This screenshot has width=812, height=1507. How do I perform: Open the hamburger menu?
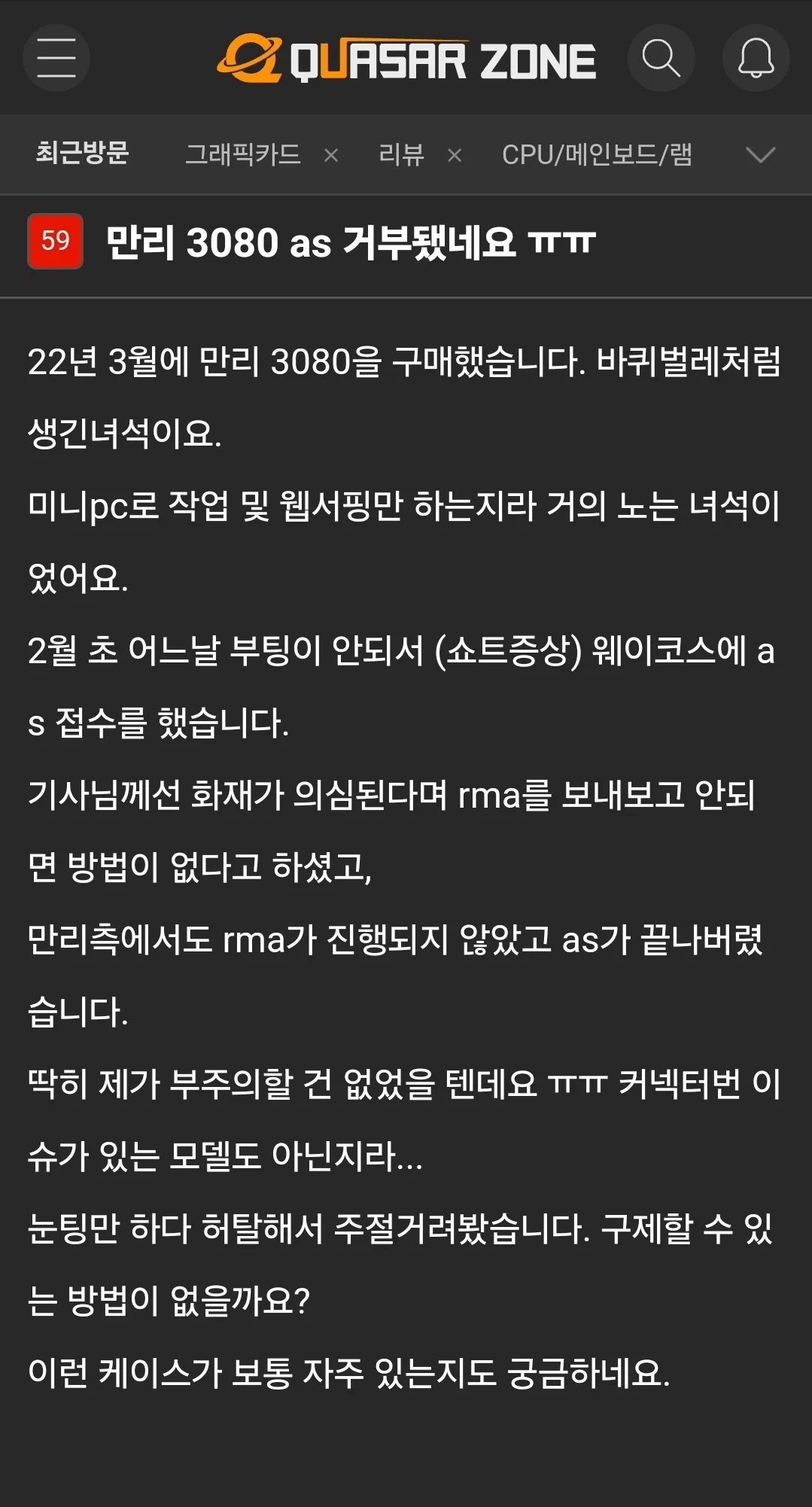pos(56,58)
